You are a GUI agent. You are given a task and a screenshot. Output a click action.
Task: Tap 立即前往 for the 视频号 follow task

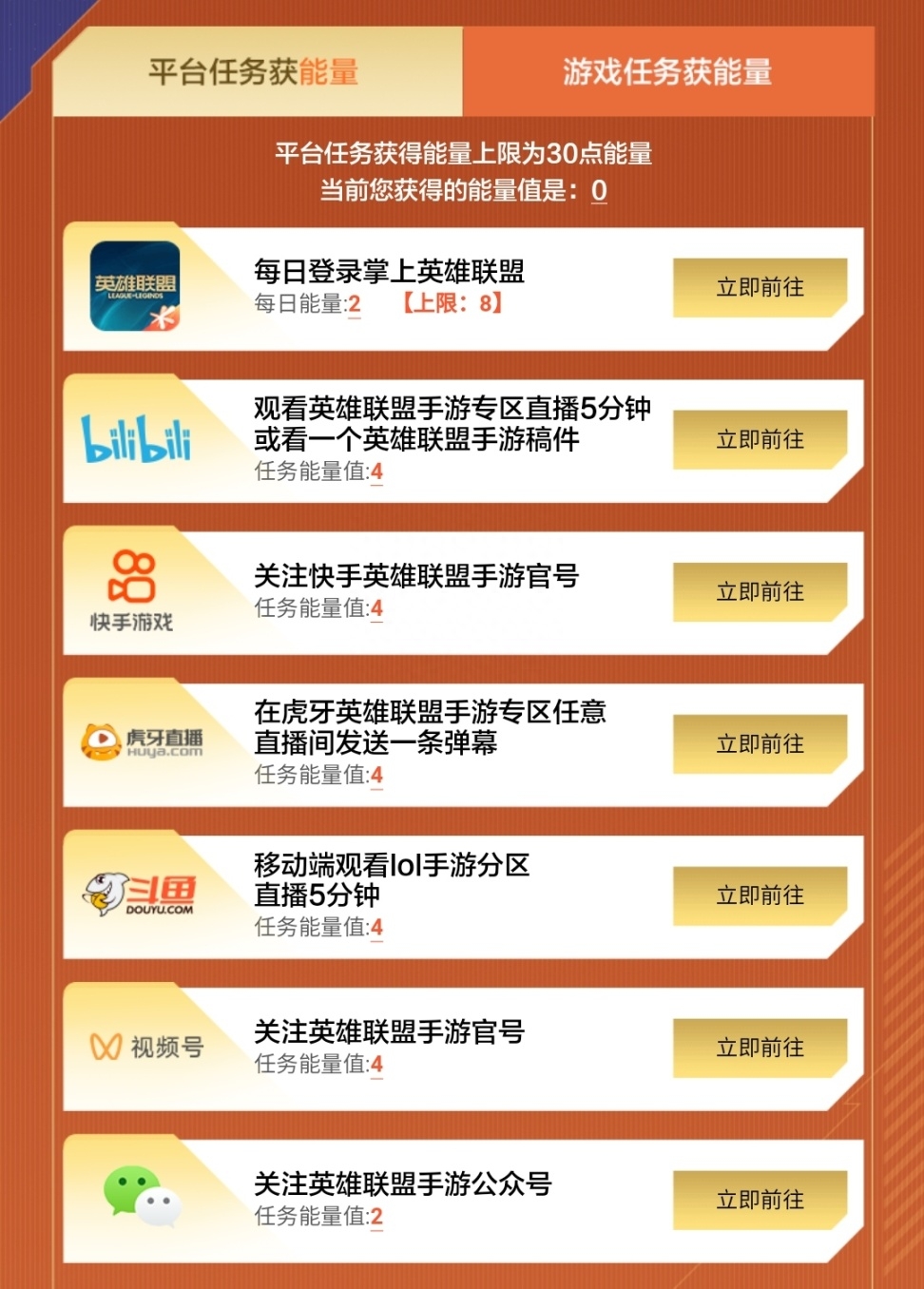760,1048
